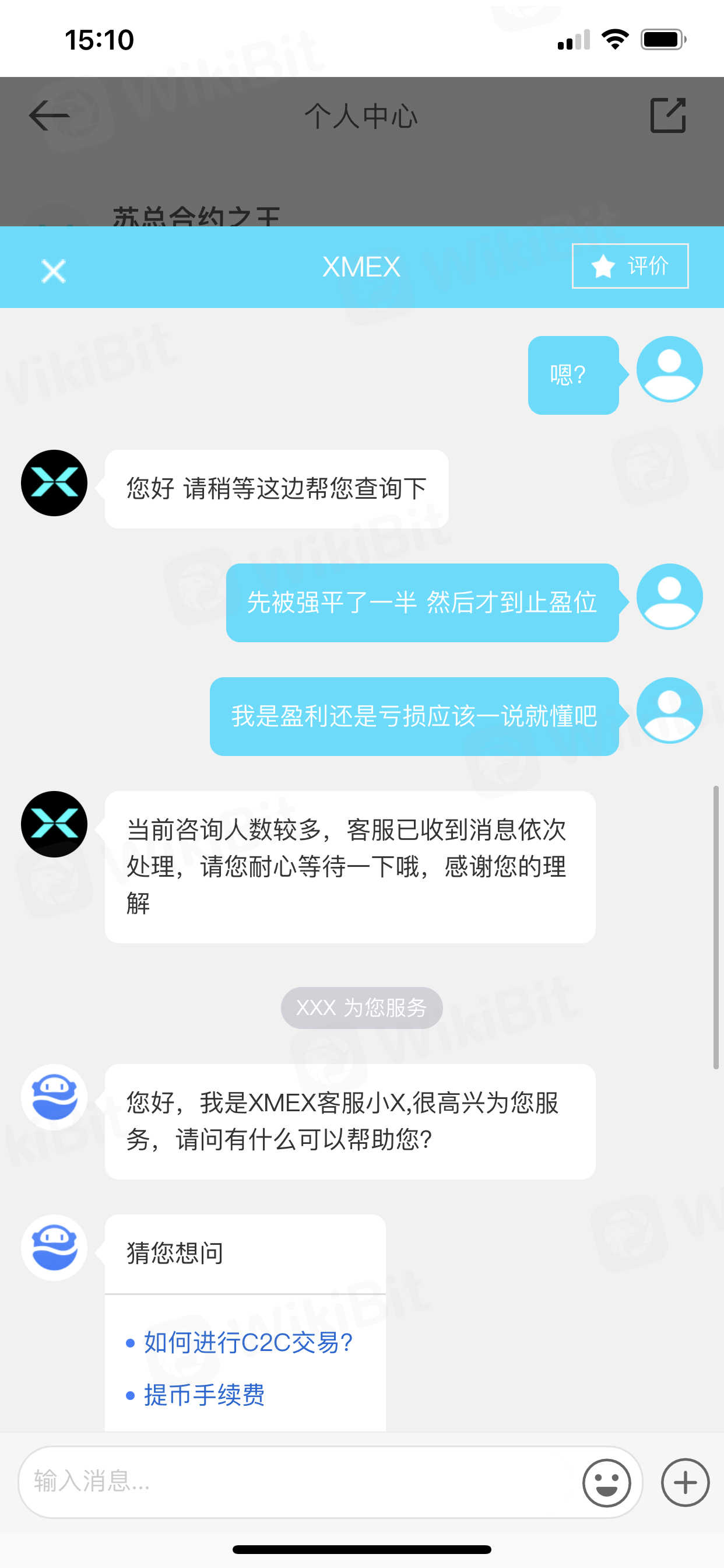Close the XMEX chat window
This screenshot has height=1568, width=724.
point(54,271)
